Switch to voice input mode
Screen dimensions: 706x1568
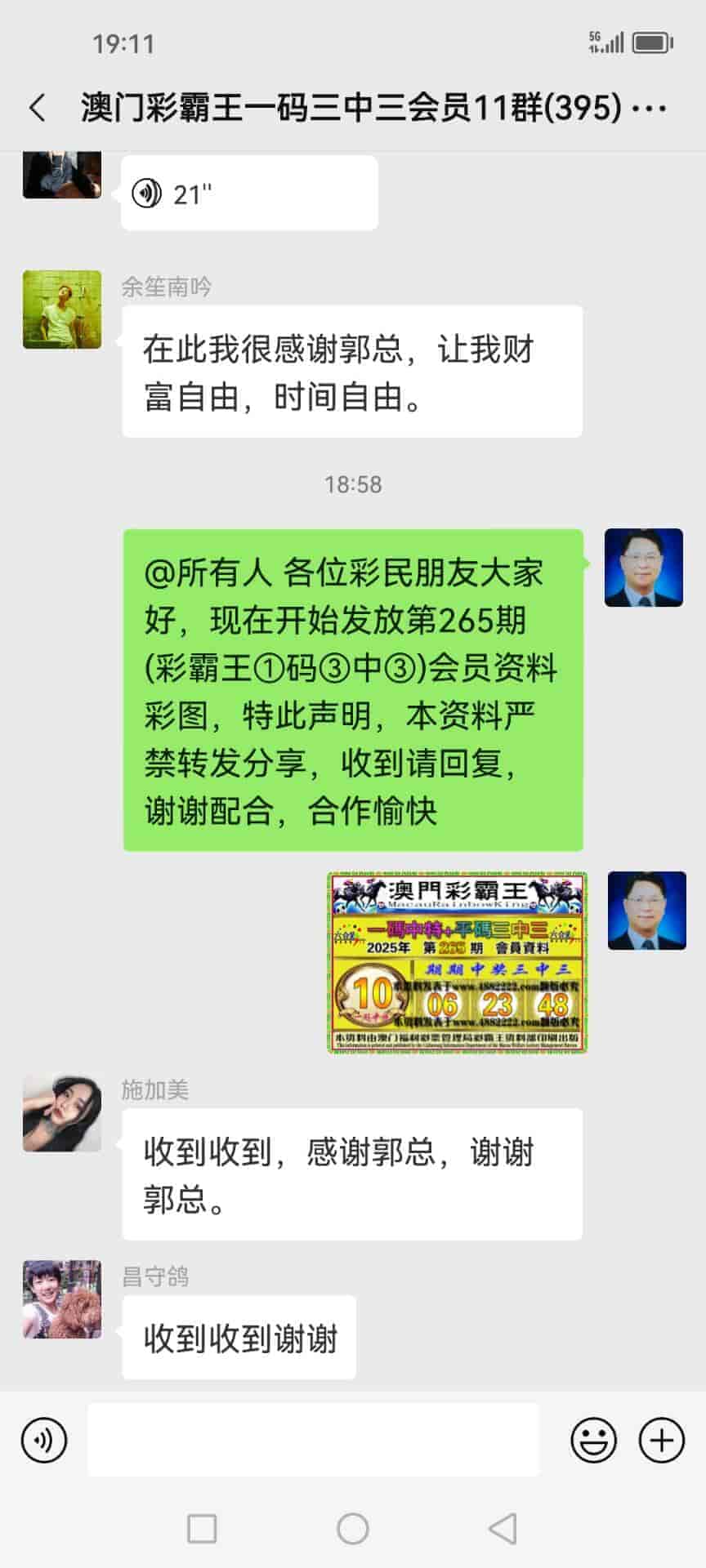click(44, 1440)
